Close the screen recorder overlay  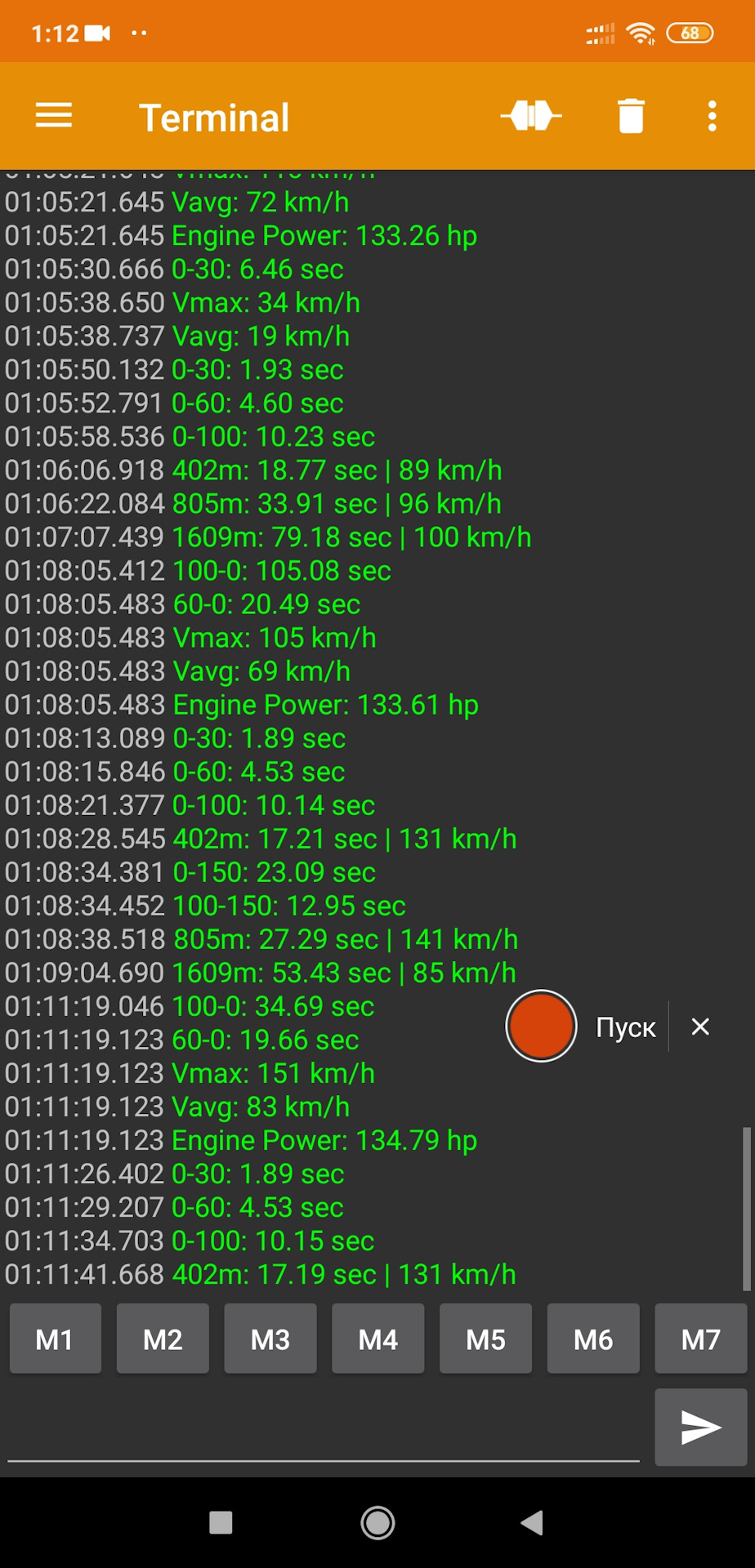click(x=700, y=1027)
